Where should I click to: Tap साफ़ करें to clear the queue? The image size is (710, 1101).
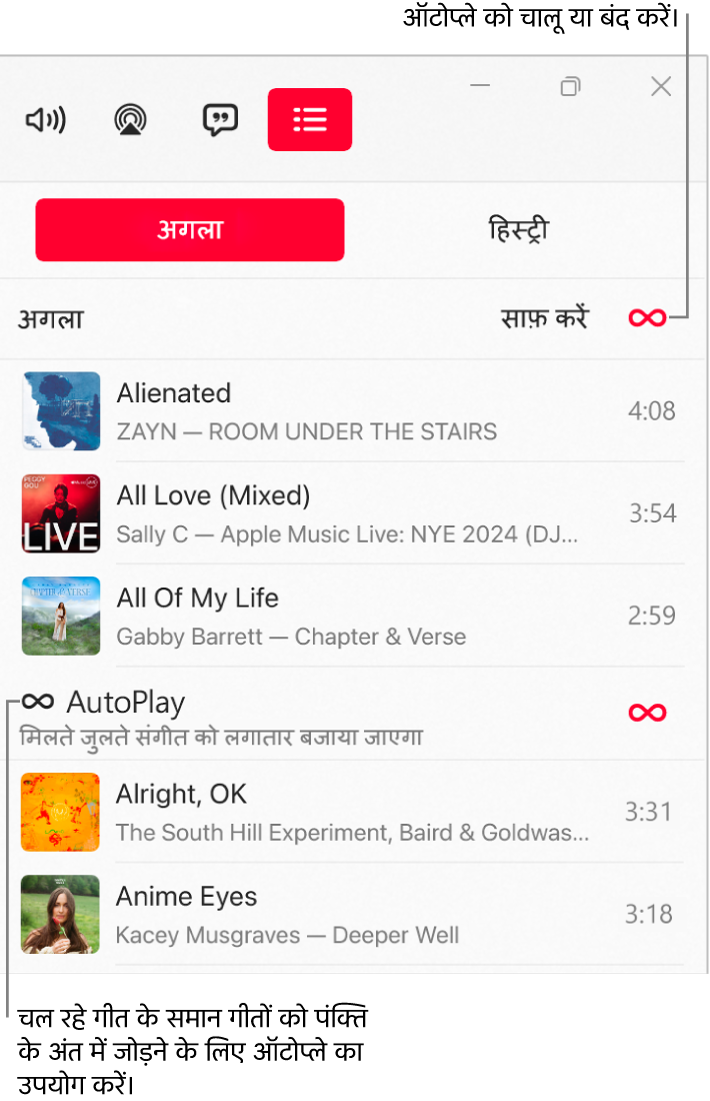point(544,319)
